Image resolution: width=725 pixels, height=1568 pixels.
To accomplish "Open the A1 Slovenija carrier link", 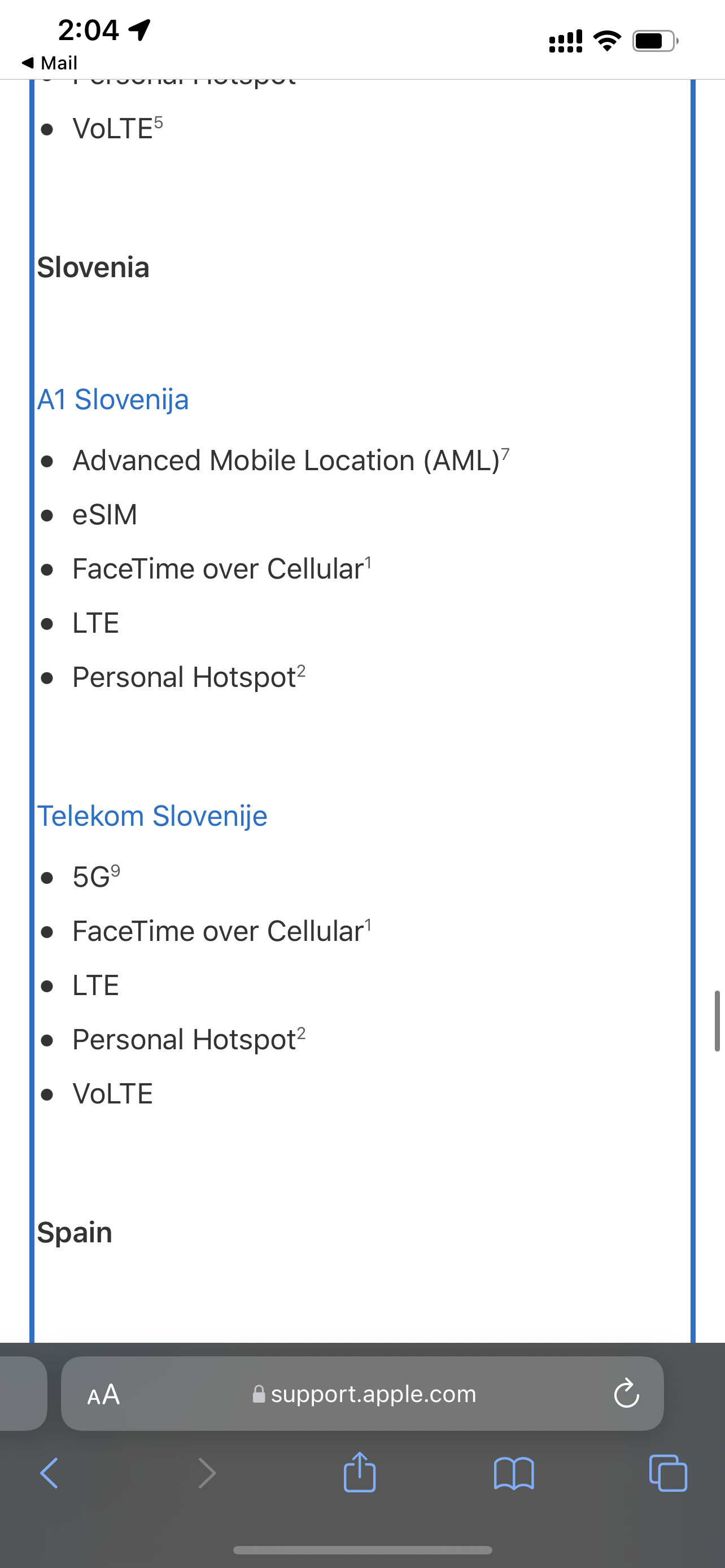I will 112,400.
